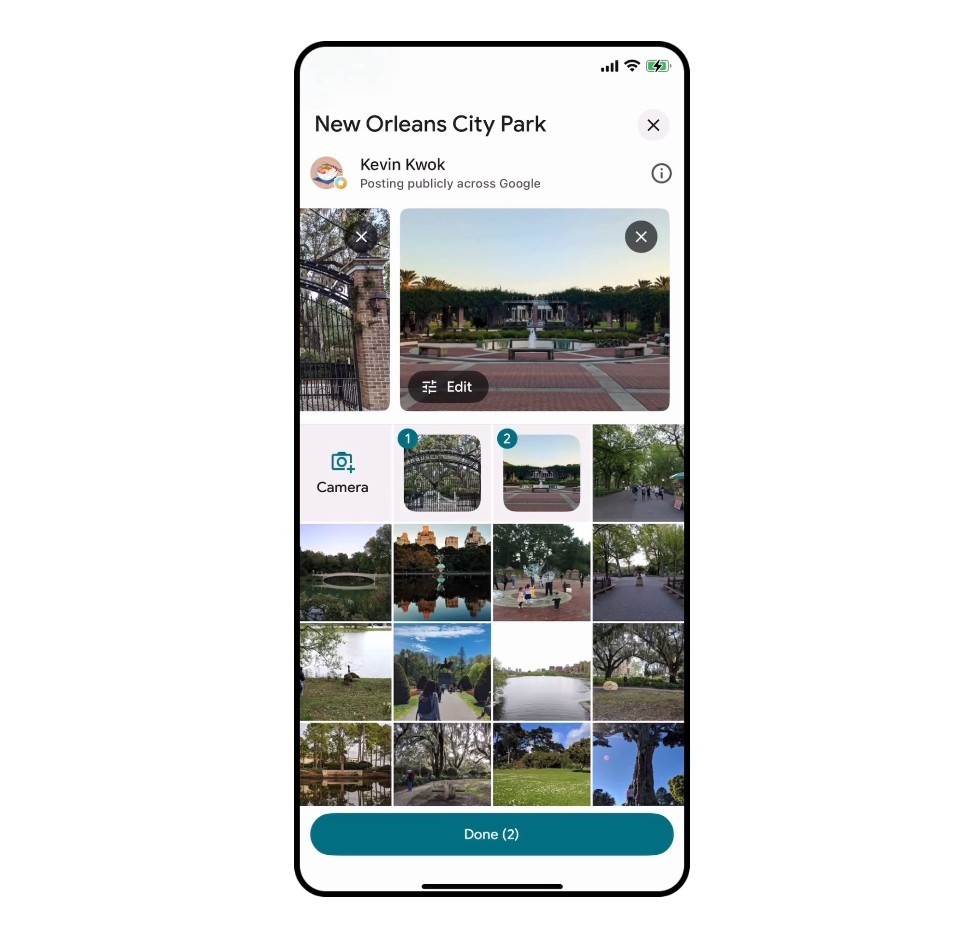The image size is (977, 938).
Task: Select the goose by the water photo
Action: (x=345, y=672)
